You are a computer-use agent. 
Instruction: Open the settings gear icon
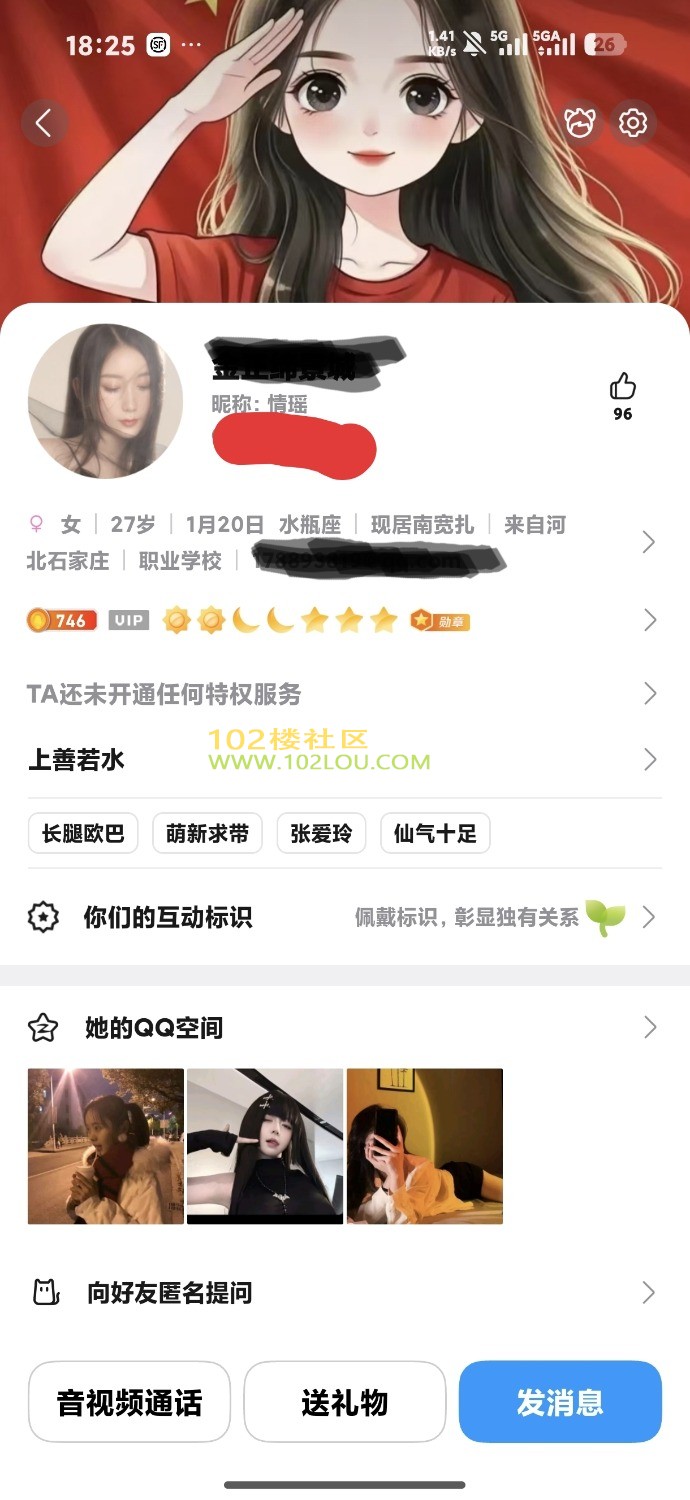coord(633,123)
